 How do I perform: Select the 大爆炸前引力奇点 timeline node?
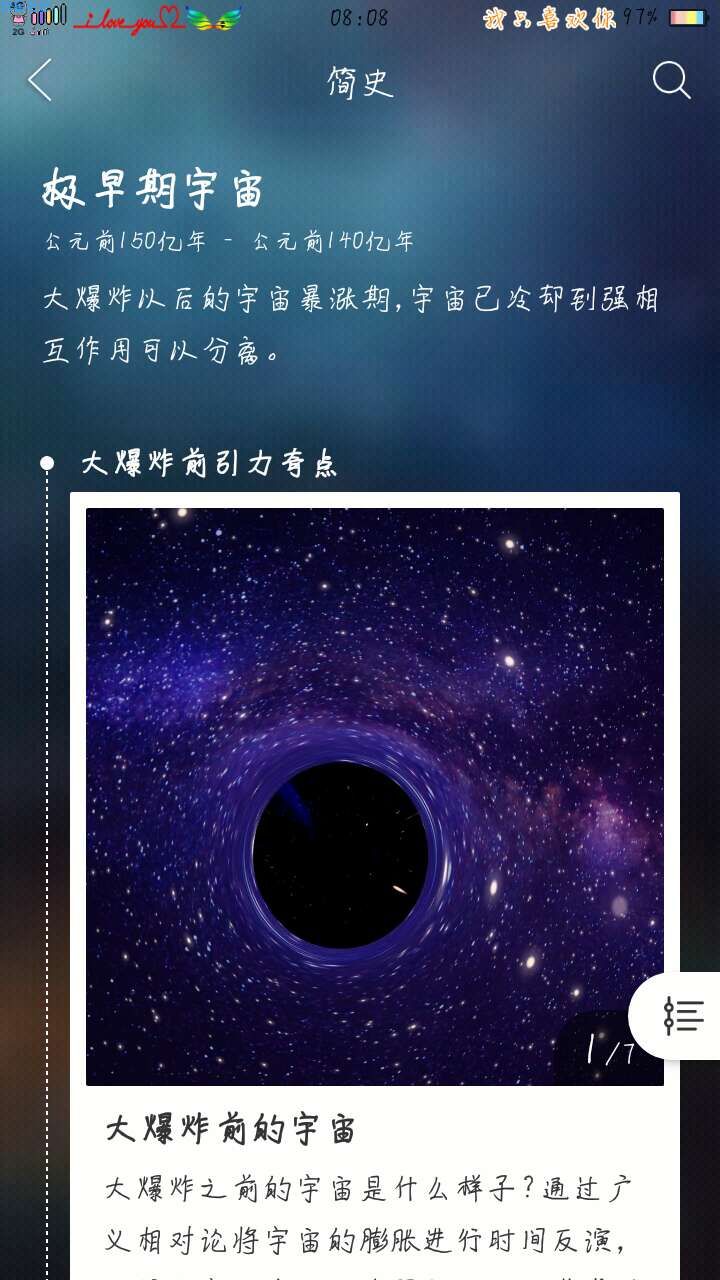208,464
